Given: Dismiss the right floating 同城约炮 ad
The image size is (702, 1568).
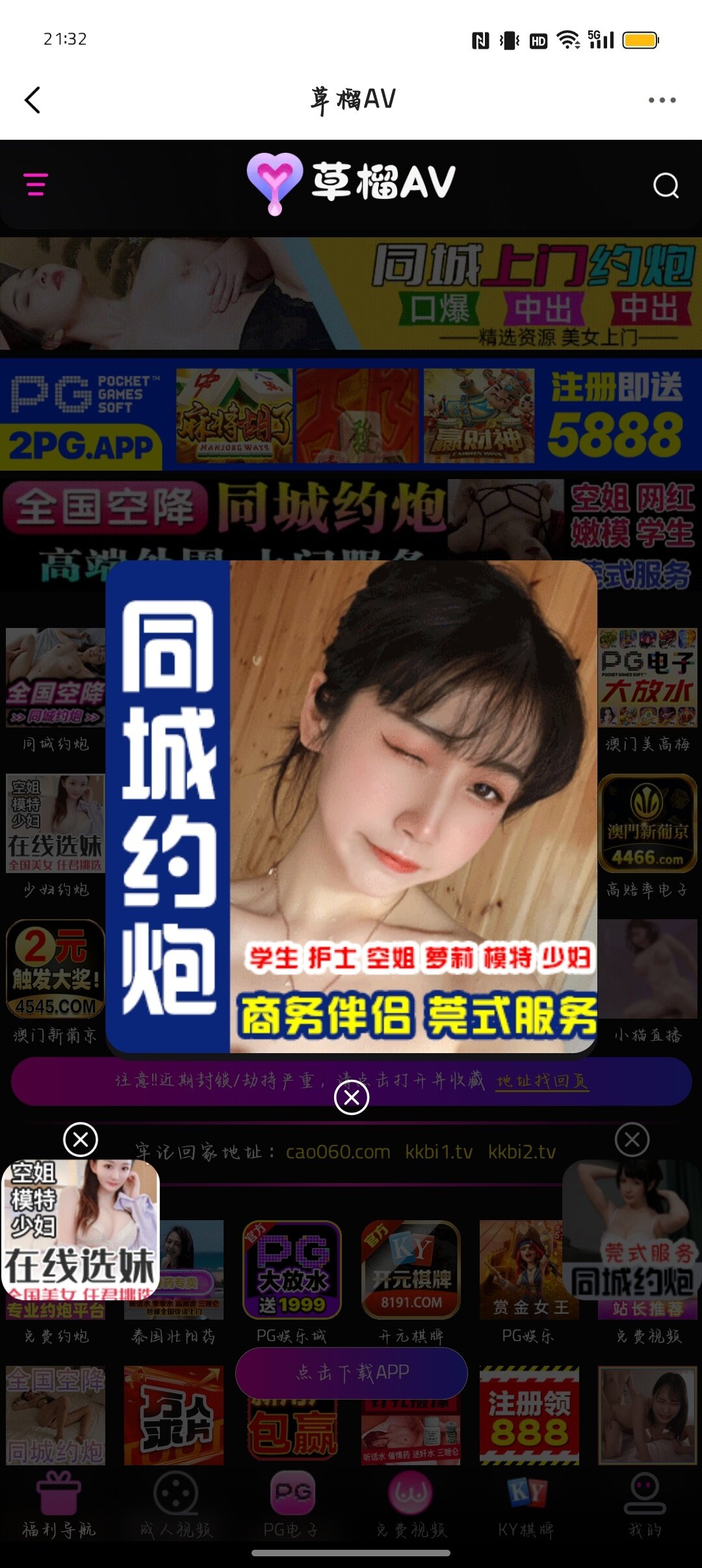Looking at the screenshot, I should 632,1139.
